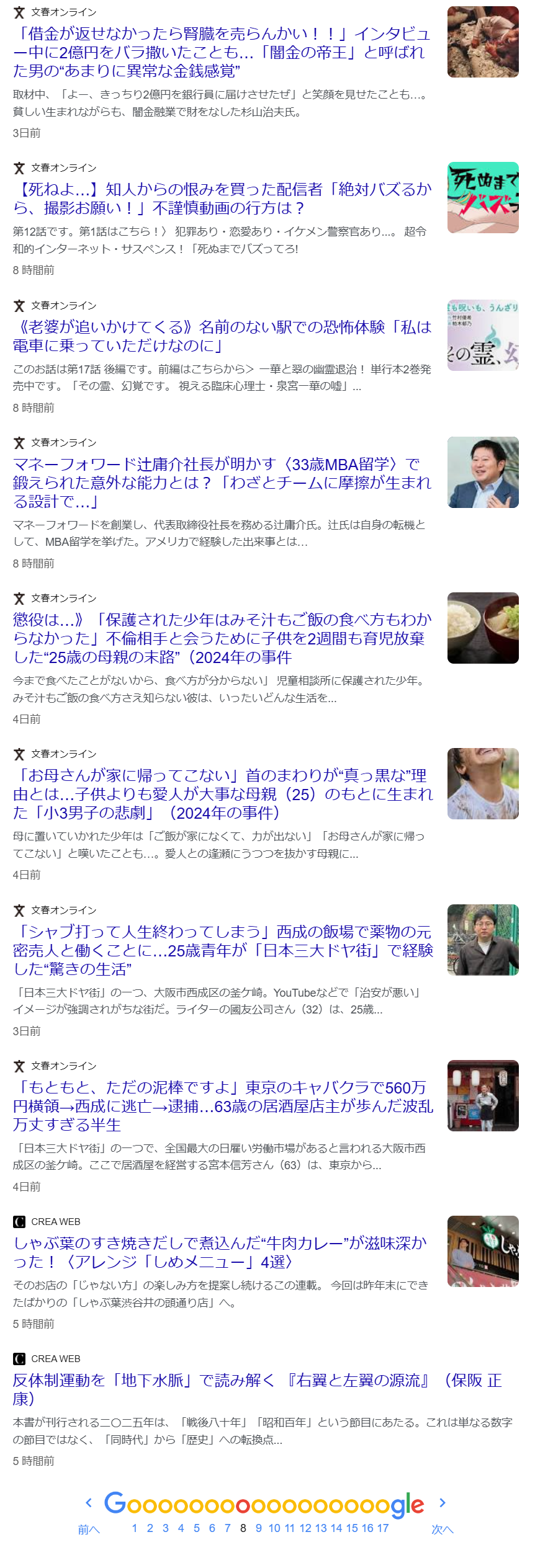Open the 「シャブ打って人生終わってしまう」 article

pyautogui.click(x=222, y=950)
